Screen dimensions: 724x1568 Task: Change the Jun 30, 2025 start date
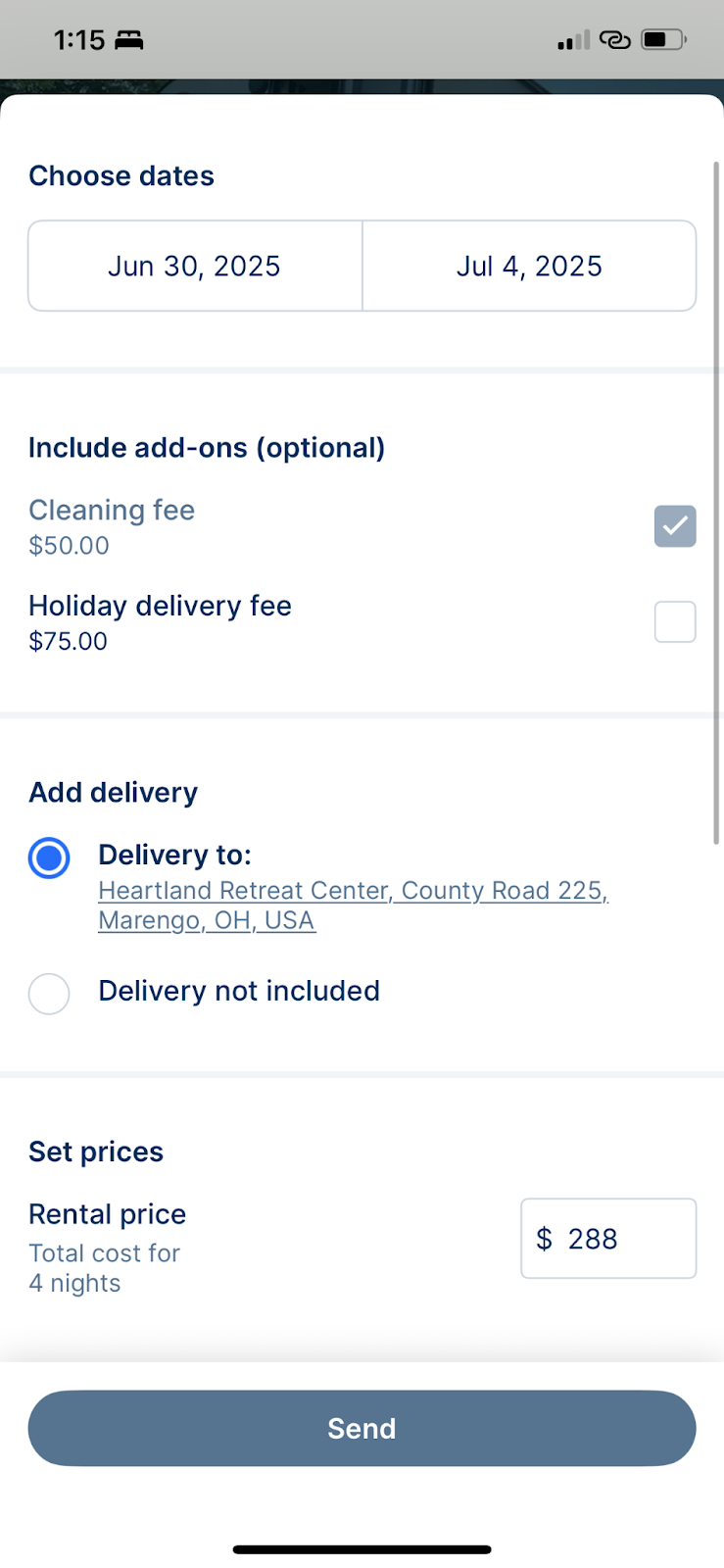coord(195,266)
